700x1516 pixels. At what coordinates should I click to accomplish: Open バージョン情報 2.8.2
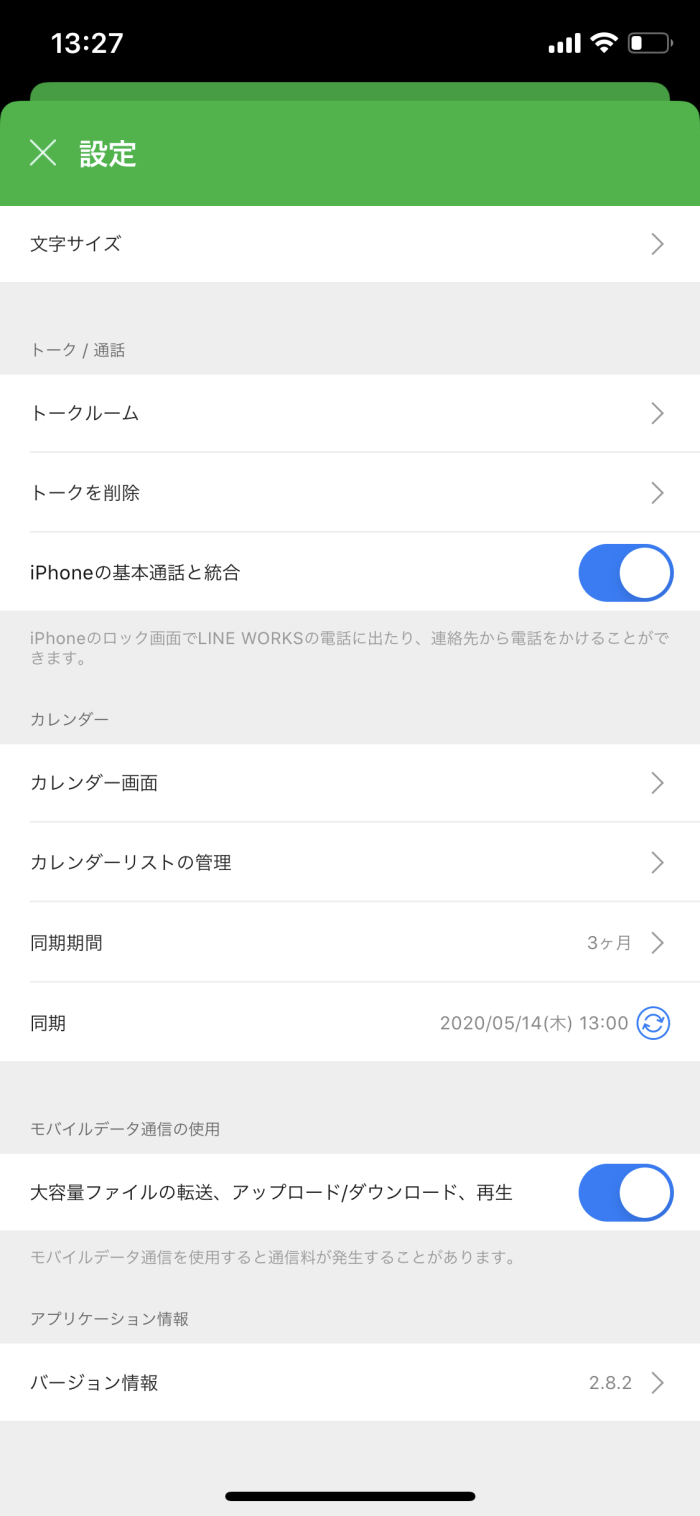point(350,1383)
